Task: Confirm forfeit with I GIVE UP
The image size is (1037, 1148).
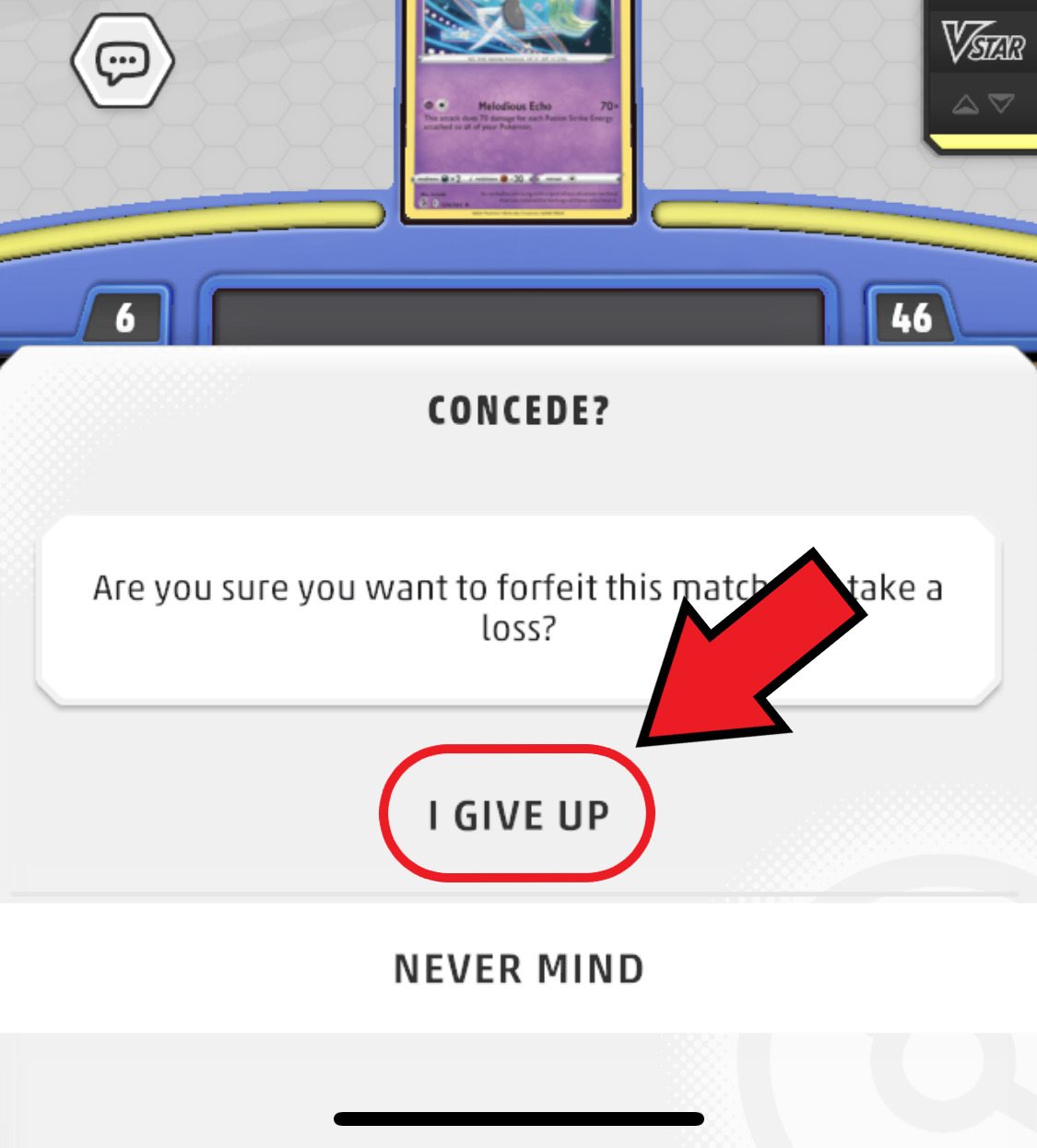Action: point(517,814)
